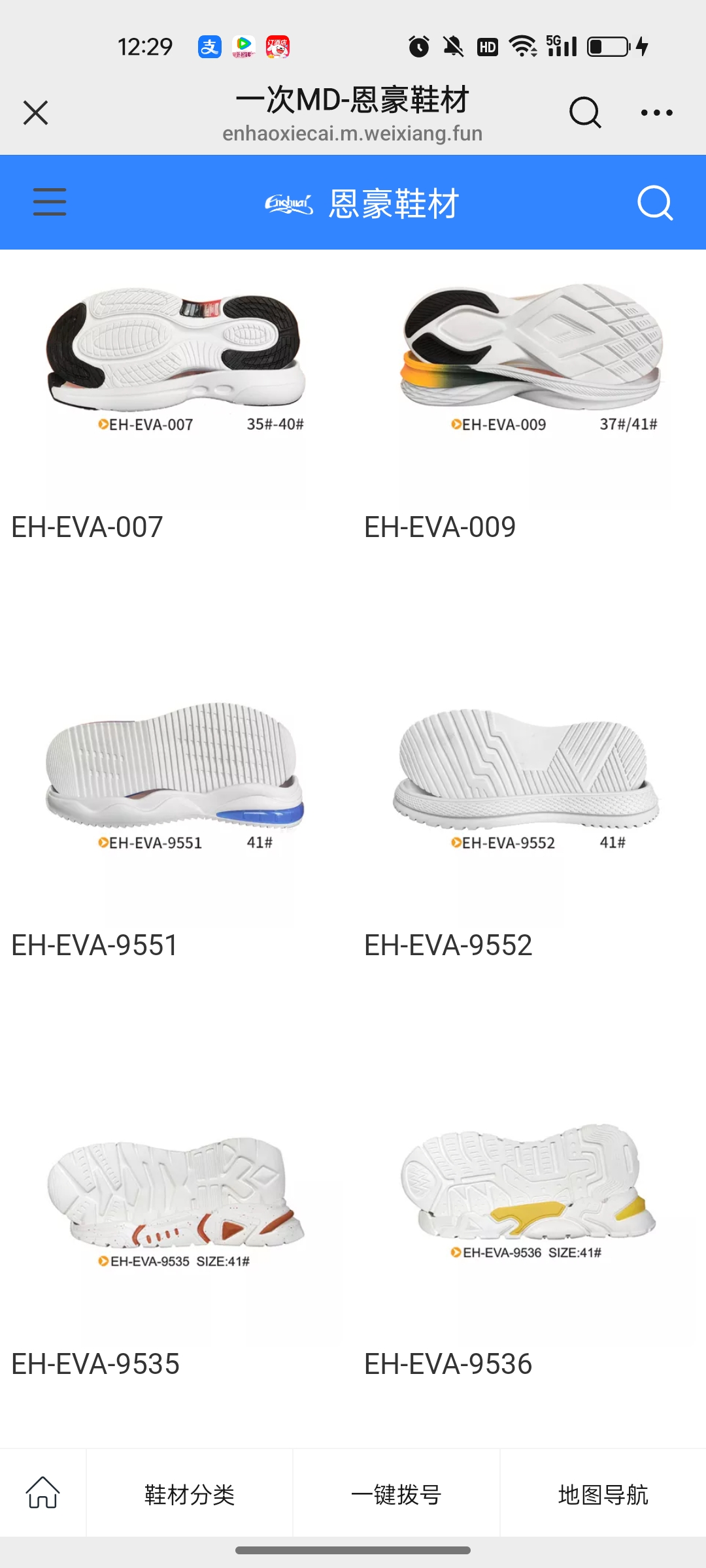Image resolution: width=706 pixels, height=1568 pixels.
Task: Tap the browser search magnifier icon
Action: (584, 112)
